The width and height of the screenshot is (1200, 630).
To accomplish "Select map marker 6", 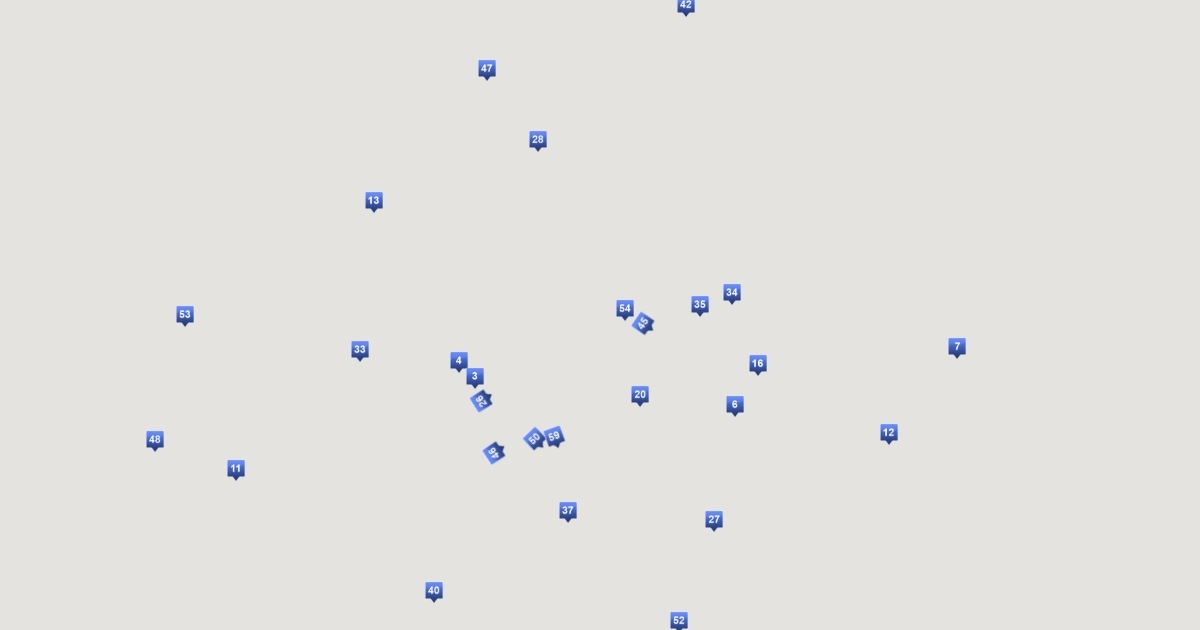I will point(735,405).
